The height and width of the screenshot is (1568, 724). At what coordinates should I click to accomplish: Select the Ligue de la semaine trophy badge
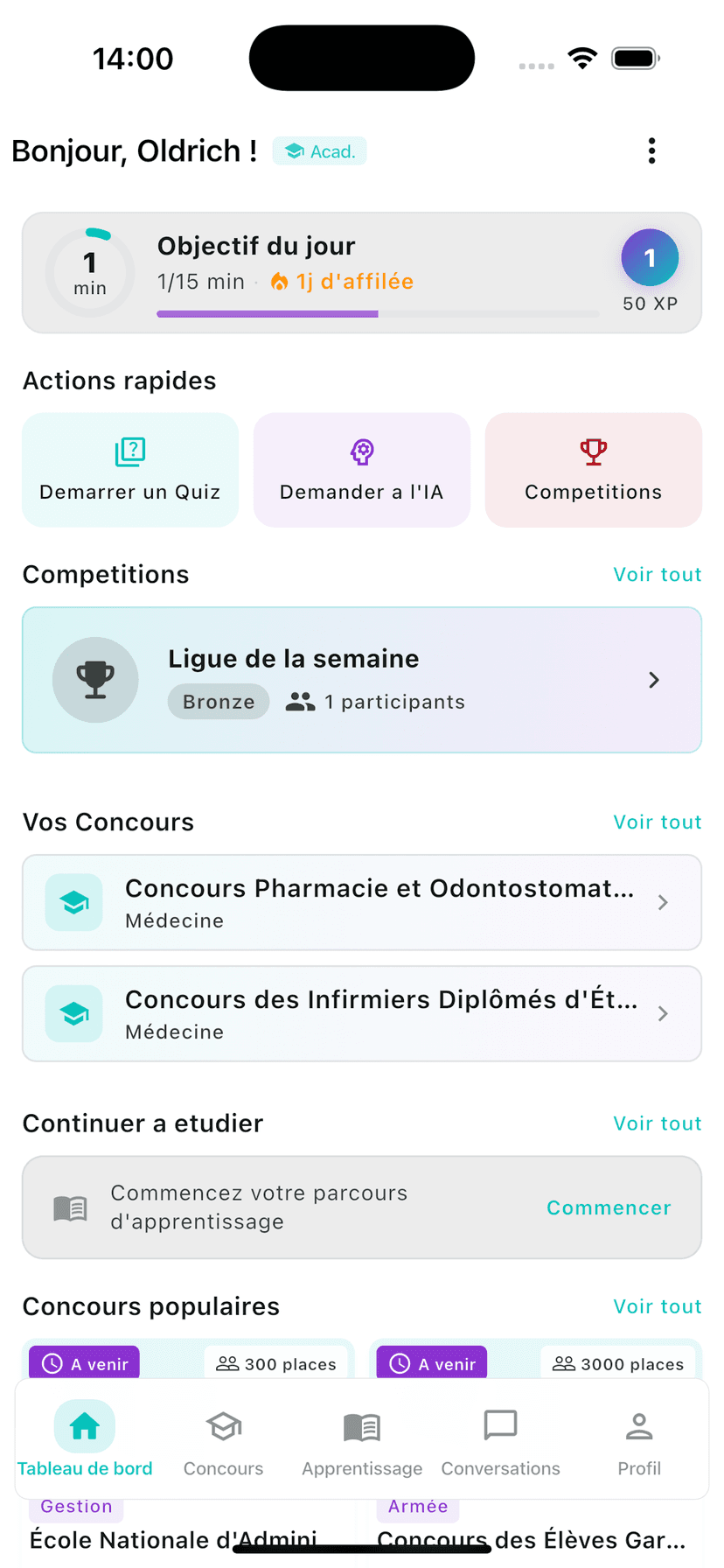tap(95, 680)
